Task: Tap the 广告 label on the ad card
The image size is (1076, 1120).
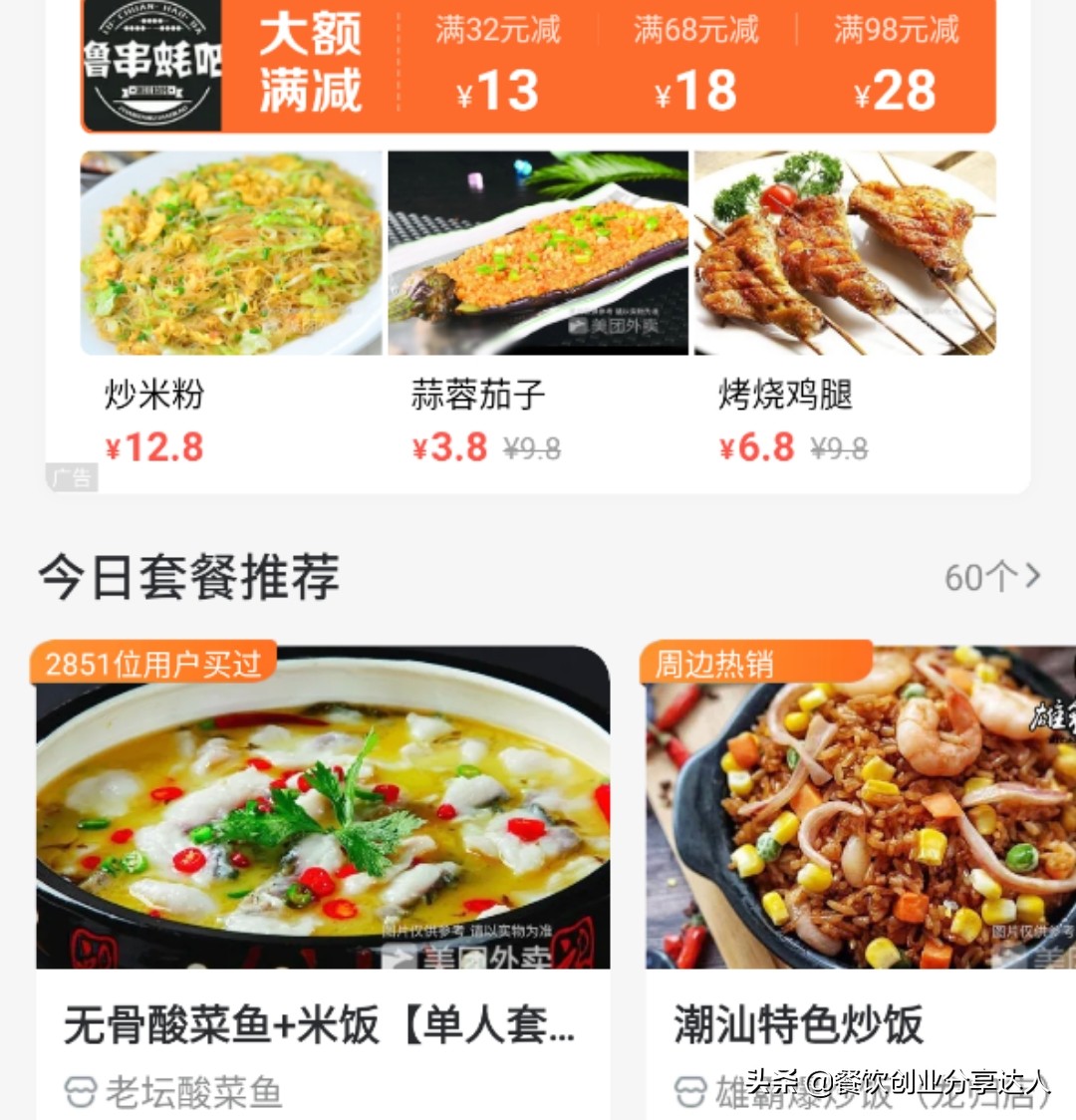Action: [70, 479]
